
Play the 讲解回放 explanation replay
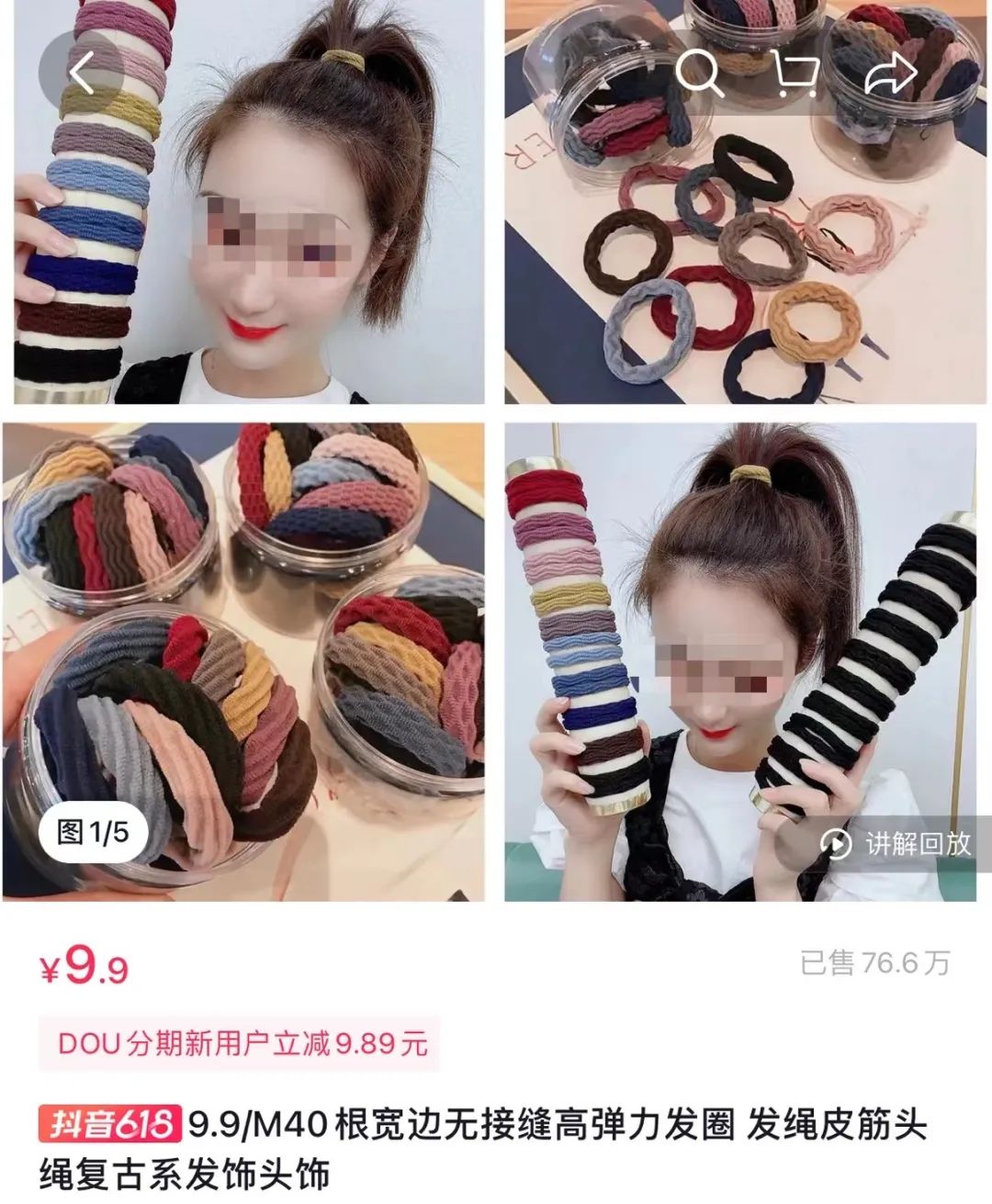896,843
